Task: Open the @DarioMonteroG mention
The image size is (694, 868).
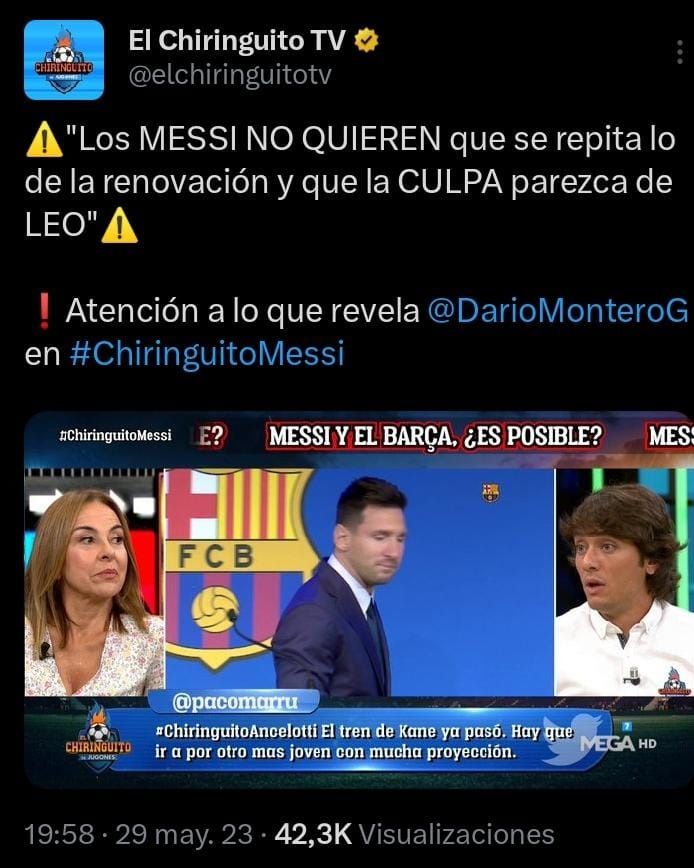Action: click(557, 312)
